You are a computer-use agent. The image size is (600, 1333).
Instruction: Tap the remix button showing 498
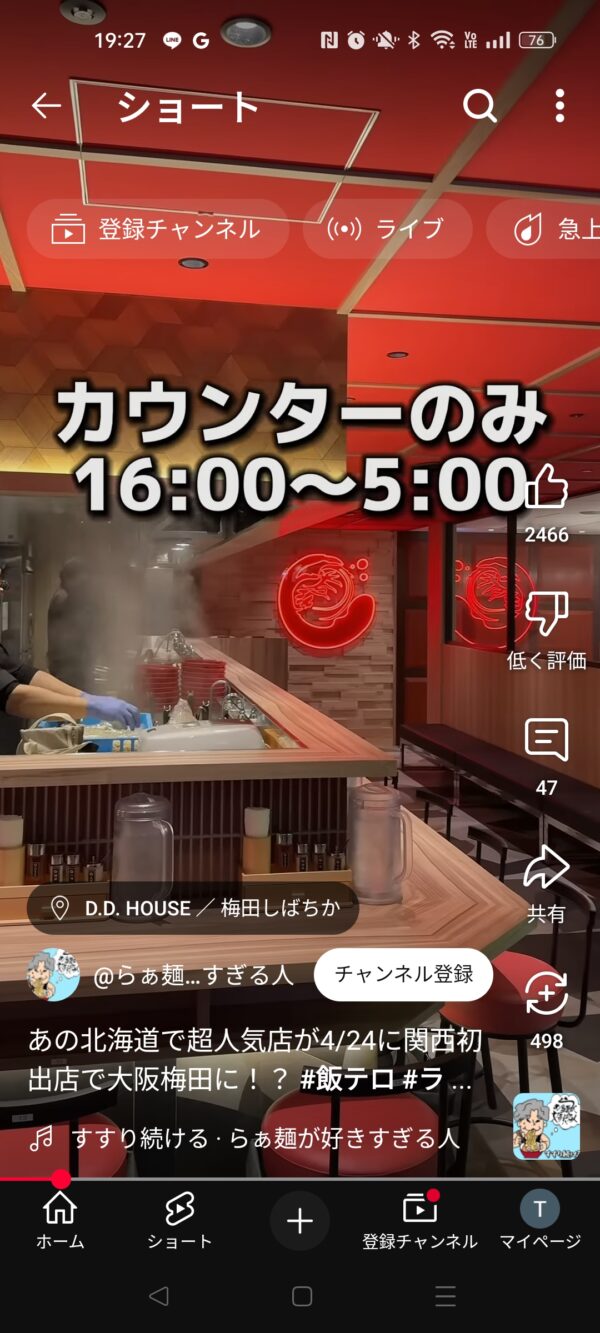pyautogui.click(x=546, y=995)
